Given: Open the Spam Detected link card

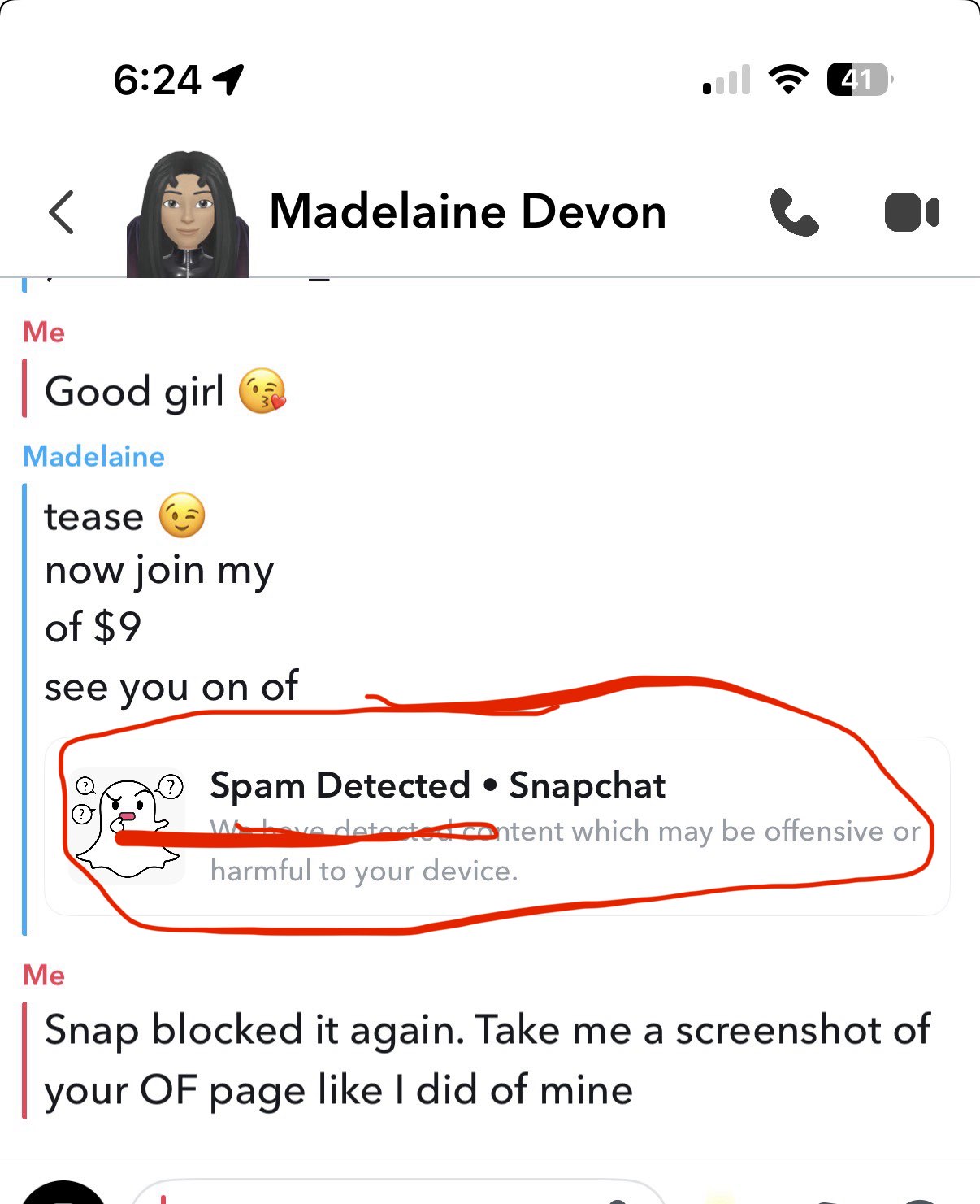Looking at the screenshot, I should pos(497,826).
